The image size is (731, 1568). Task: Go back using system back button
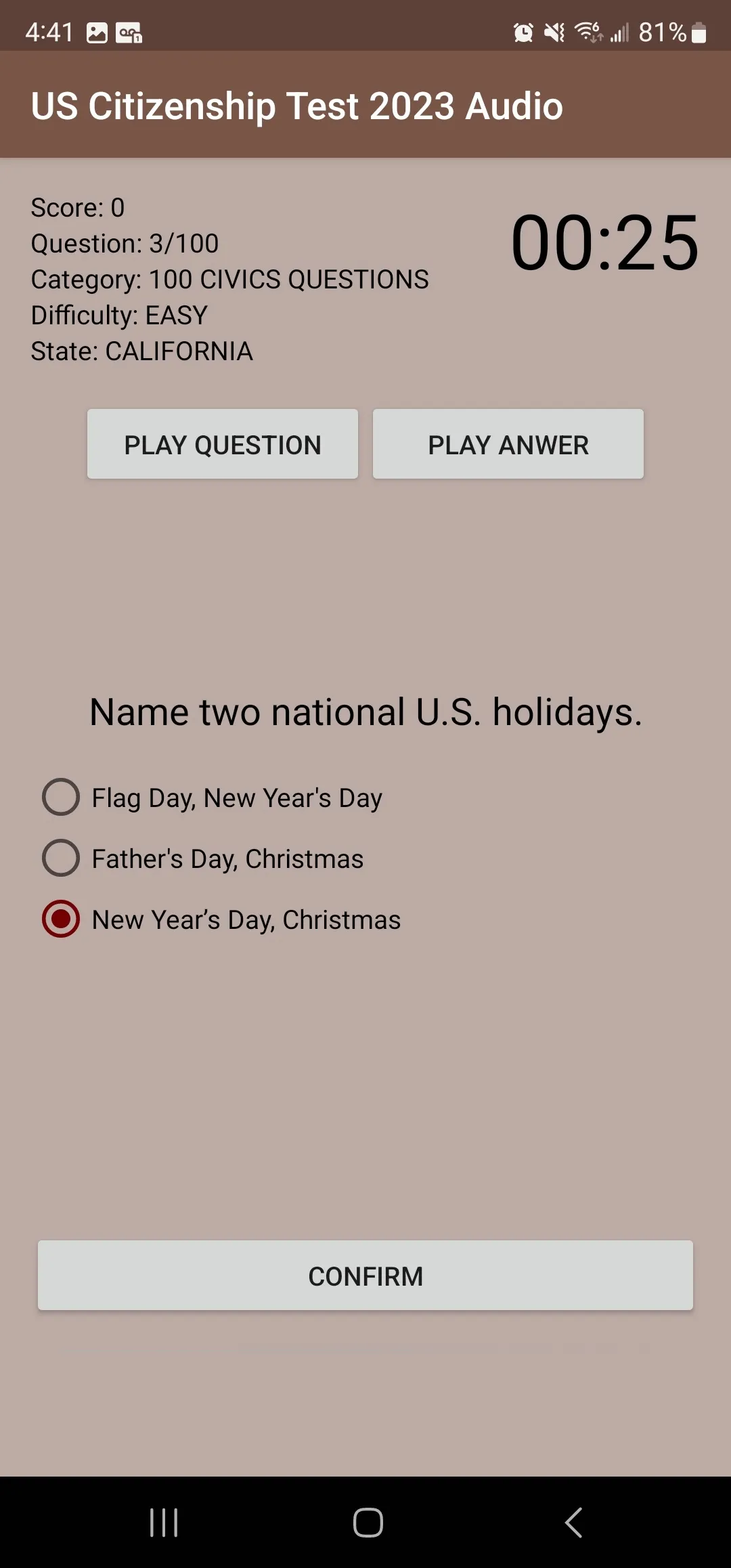pyautogui.click(x=573, y=1523)
